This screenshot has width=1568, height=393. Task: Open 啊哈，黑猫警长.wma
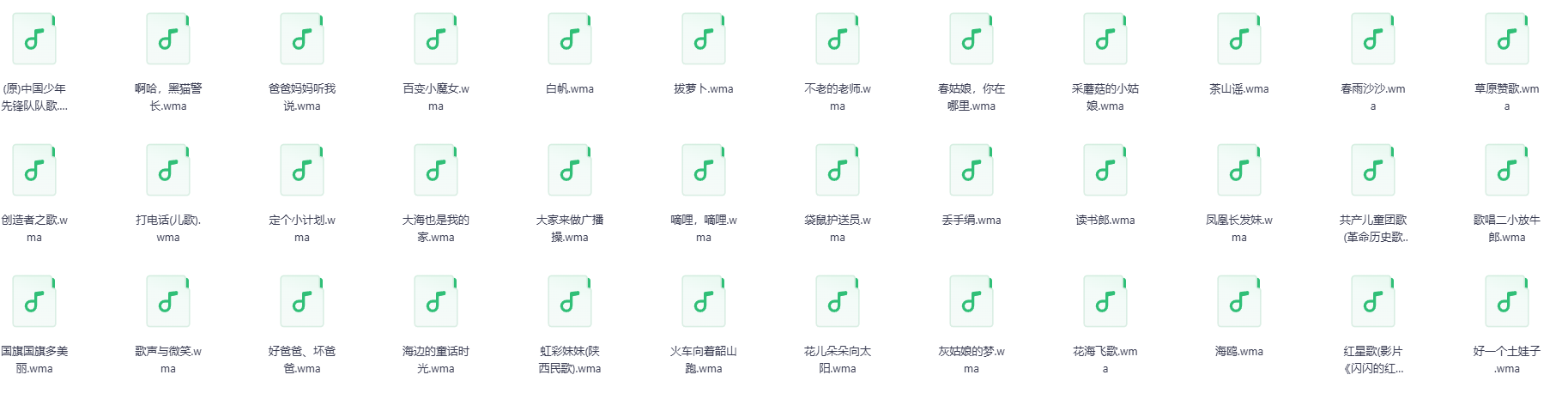pos(168,40)
